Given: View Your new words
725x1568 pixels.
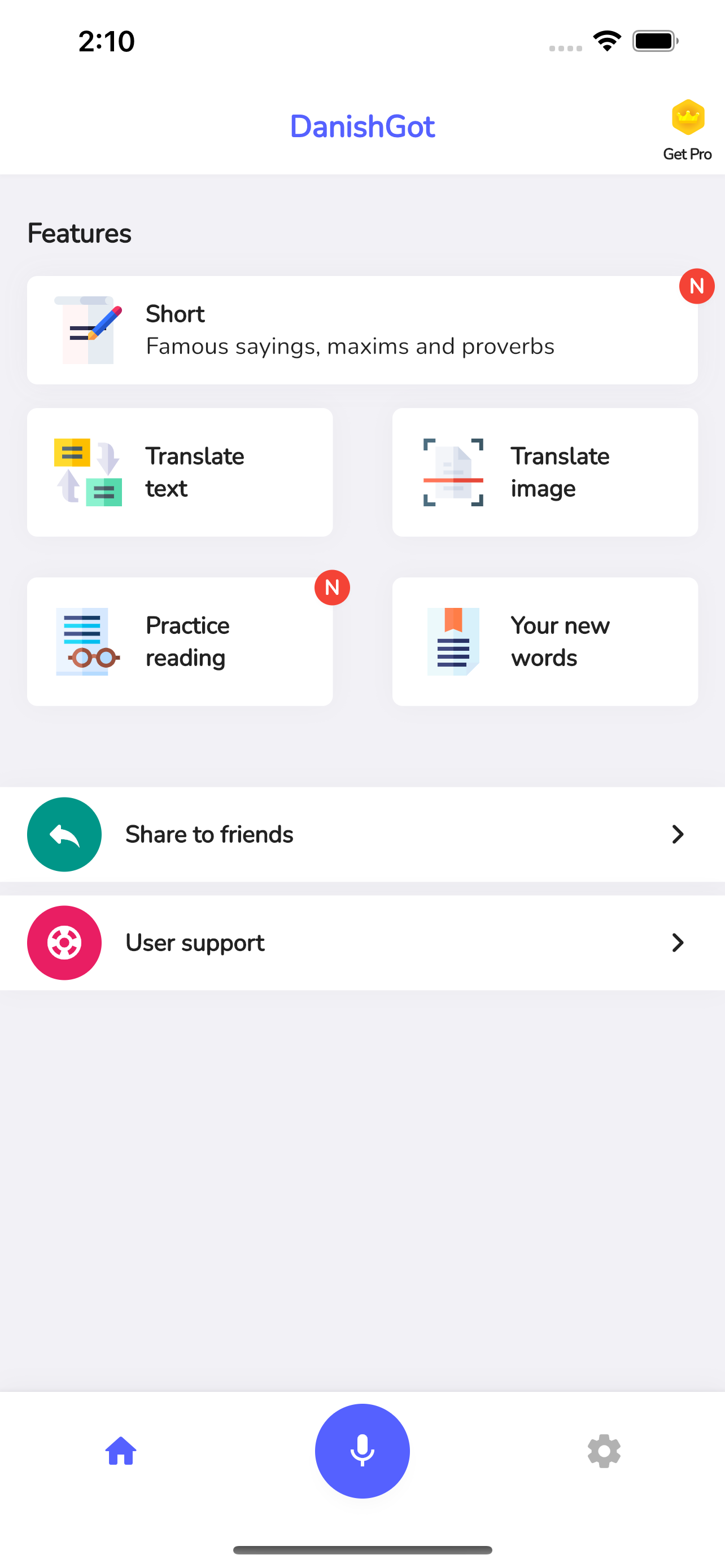Looking at the screenshot, I should pos(544,641).
